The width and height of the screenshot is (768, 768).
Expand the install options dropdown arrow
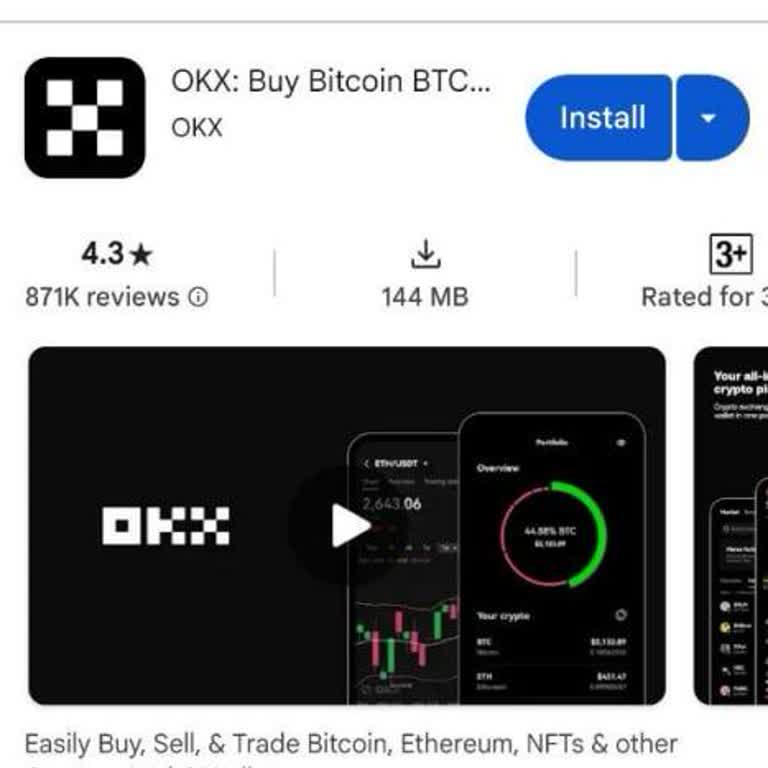tap(711, 118)
